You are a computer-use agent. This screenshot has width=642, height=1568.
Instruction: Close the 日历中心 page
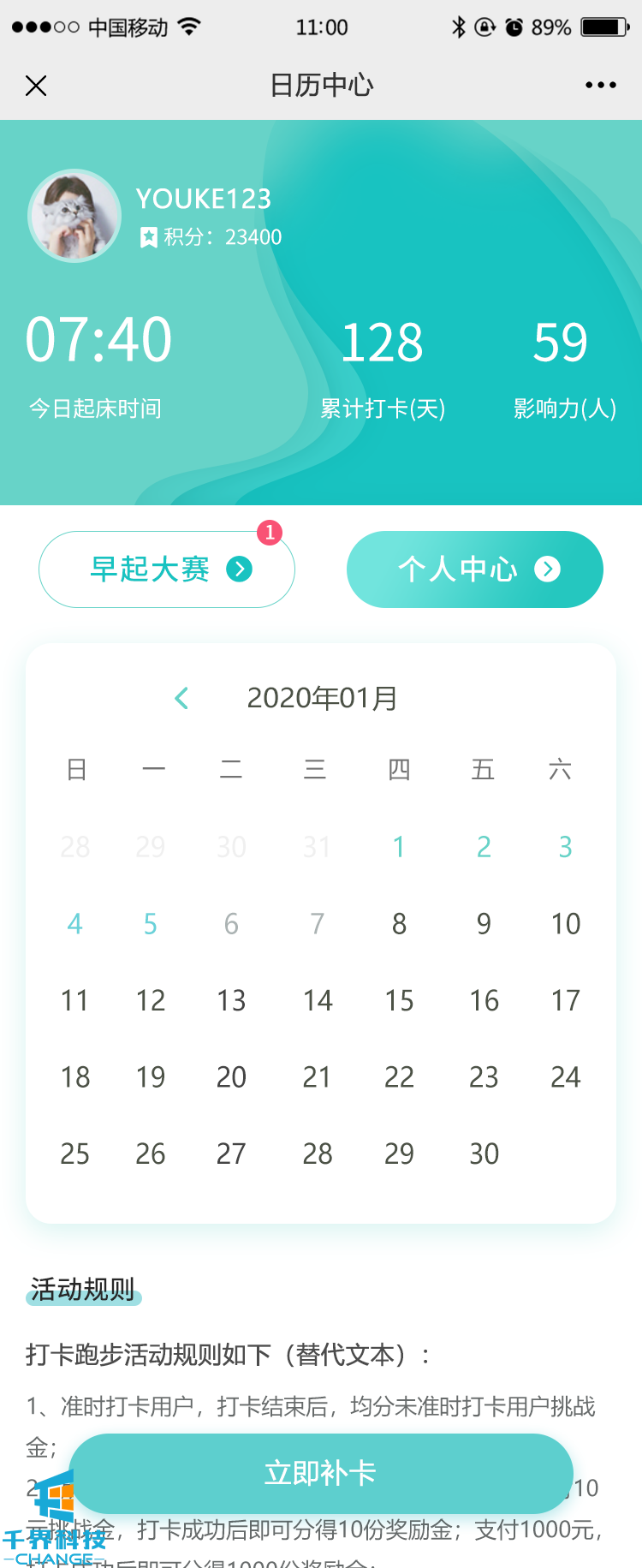(36, 86)
